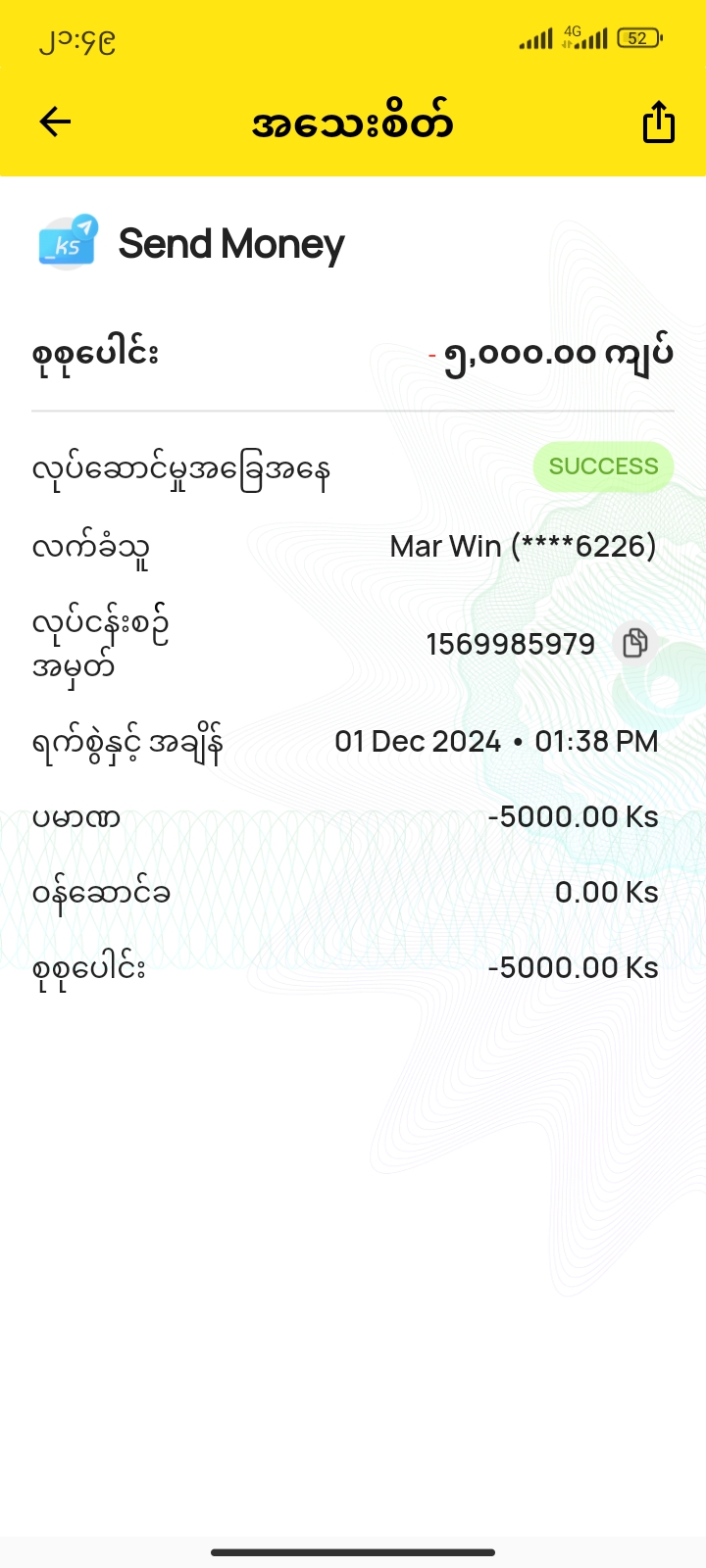Copy transaction number 1569985979
The width and height of the screenshot is (706, 1568).
click(635, 643)
